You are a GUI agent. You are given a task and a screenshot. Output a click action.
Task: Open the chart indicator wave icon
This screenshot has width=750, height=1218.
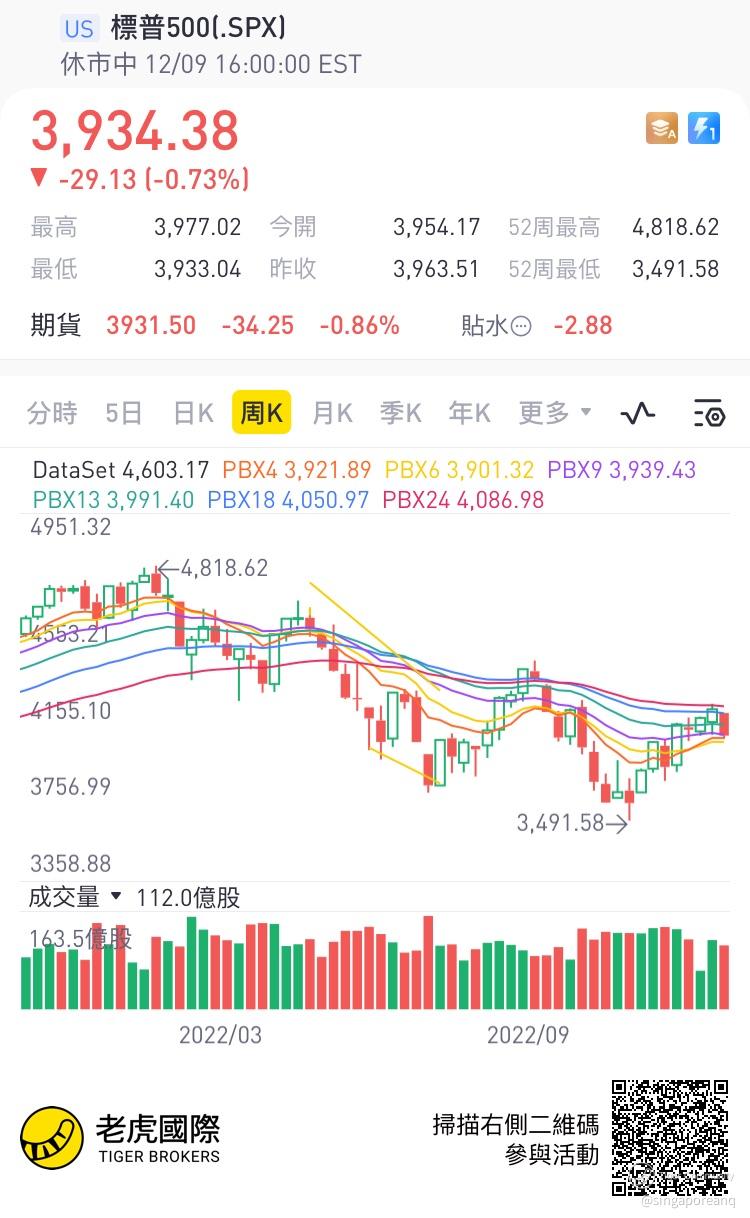638,413
